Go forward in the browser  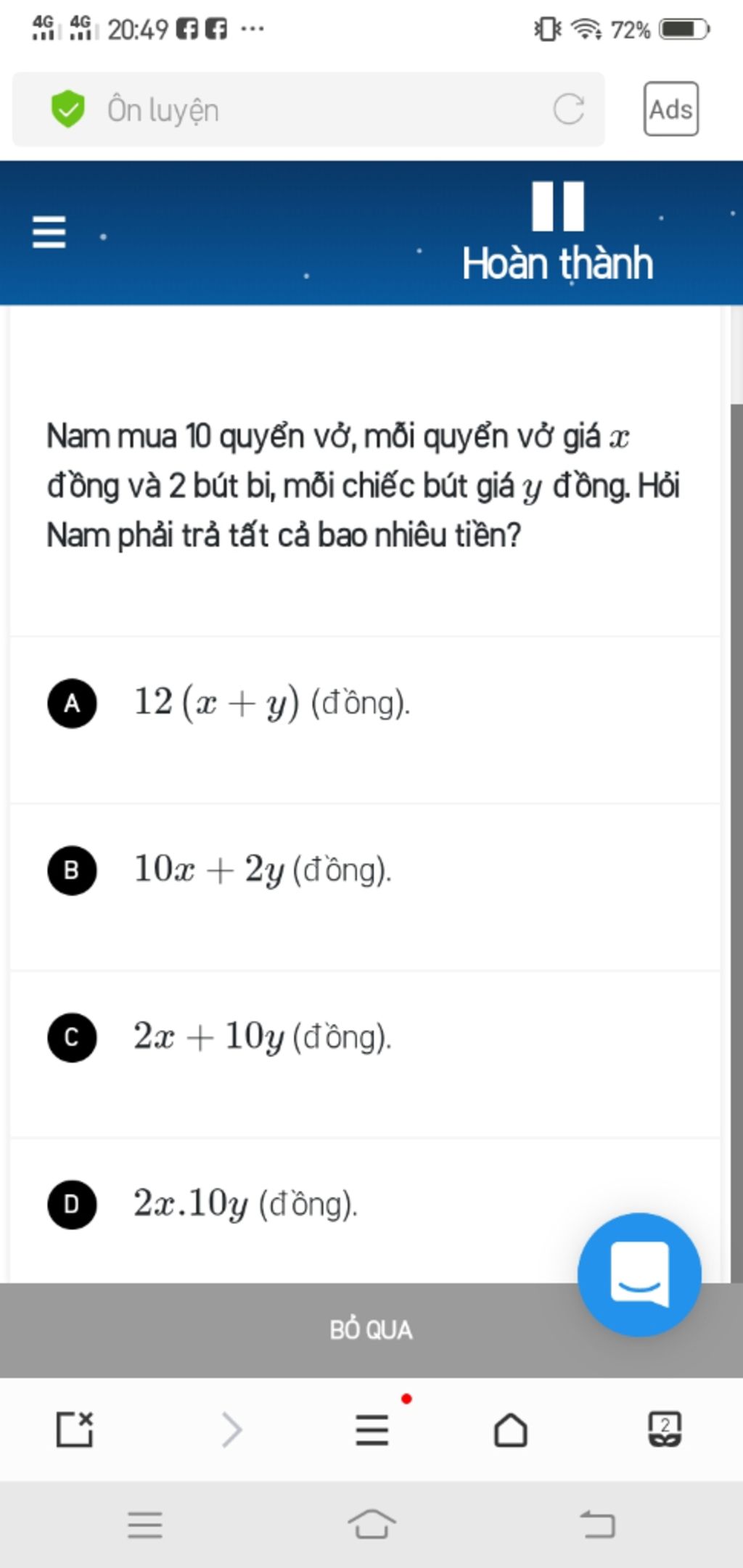231,1429
